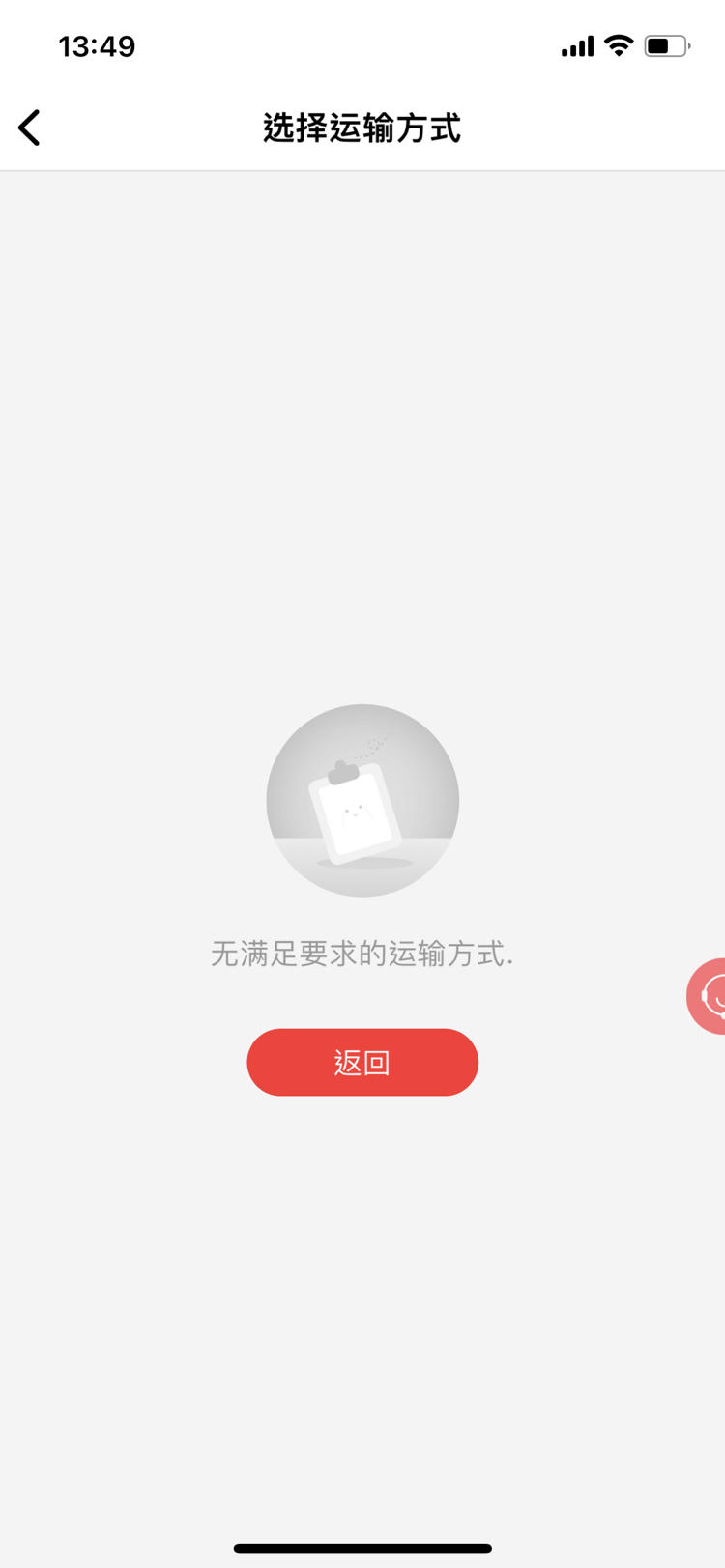This screenshot has height=1568, width=725.
Task: Tap the red 返回 button
Action: [x=362, y=1062]
